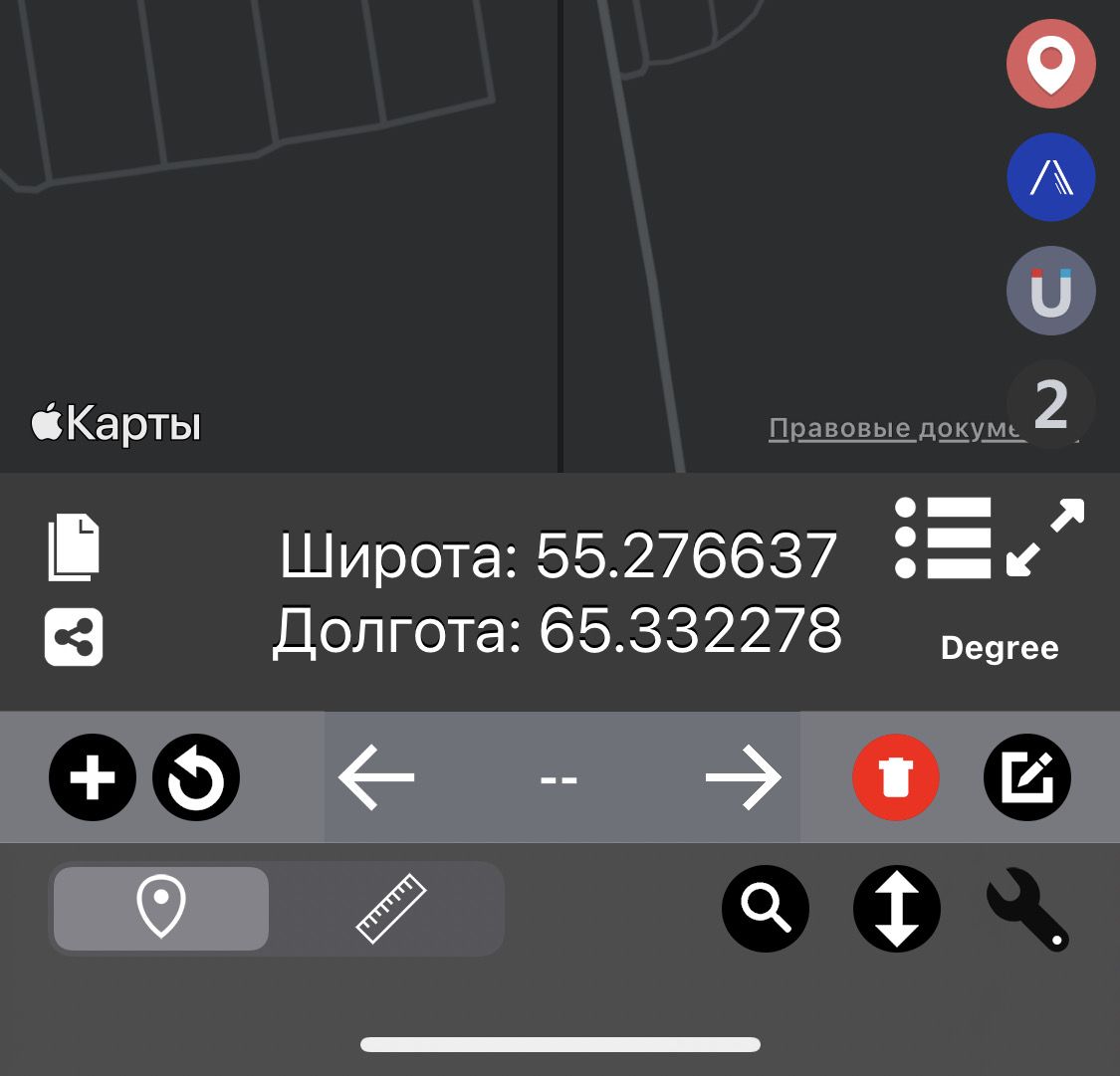Add a new point with plus

point(93,777)
